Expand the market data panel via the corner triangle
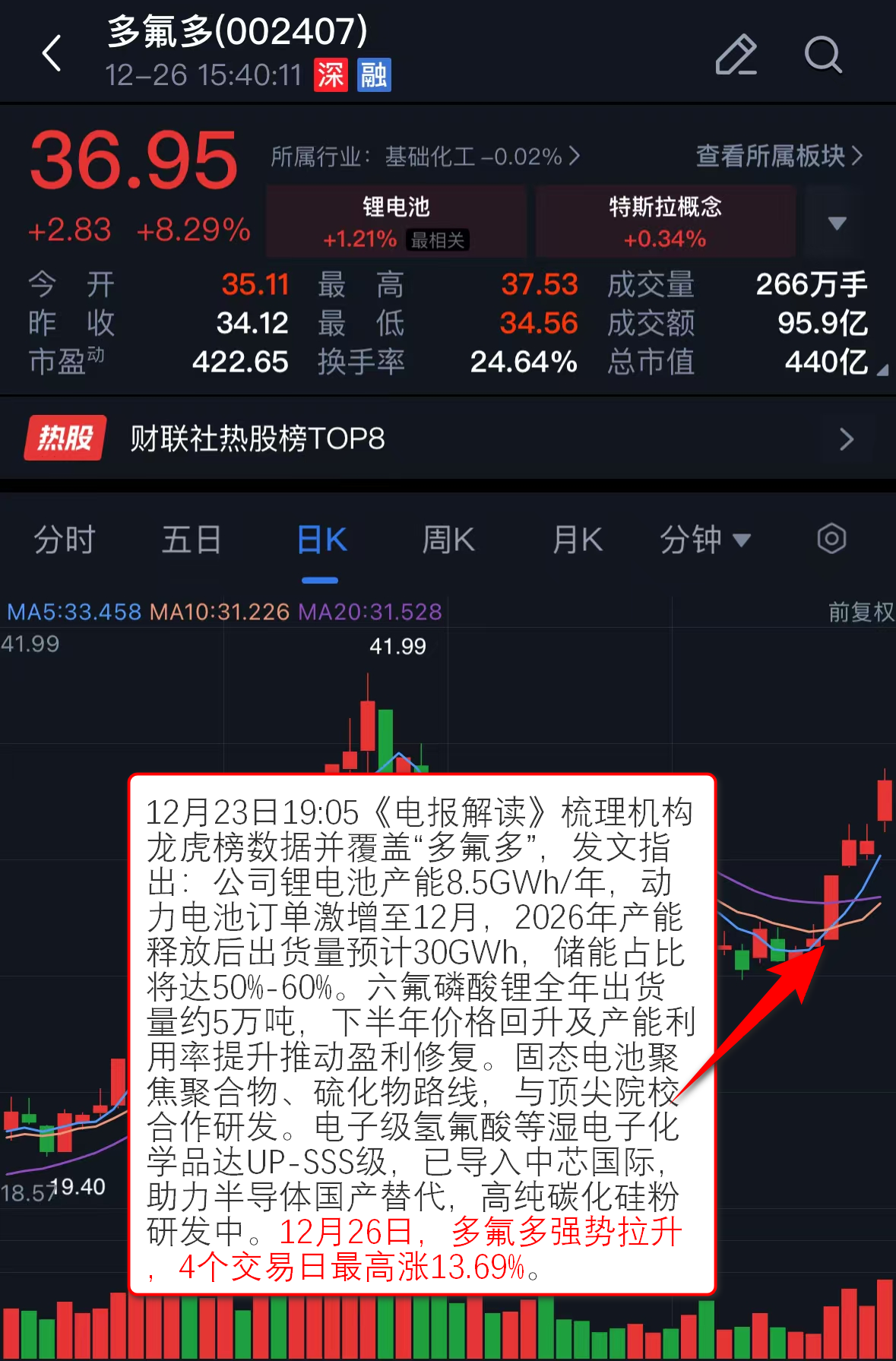Viewport: 896px width, 1361px height. pyautogui.click(x=882, y=370)
